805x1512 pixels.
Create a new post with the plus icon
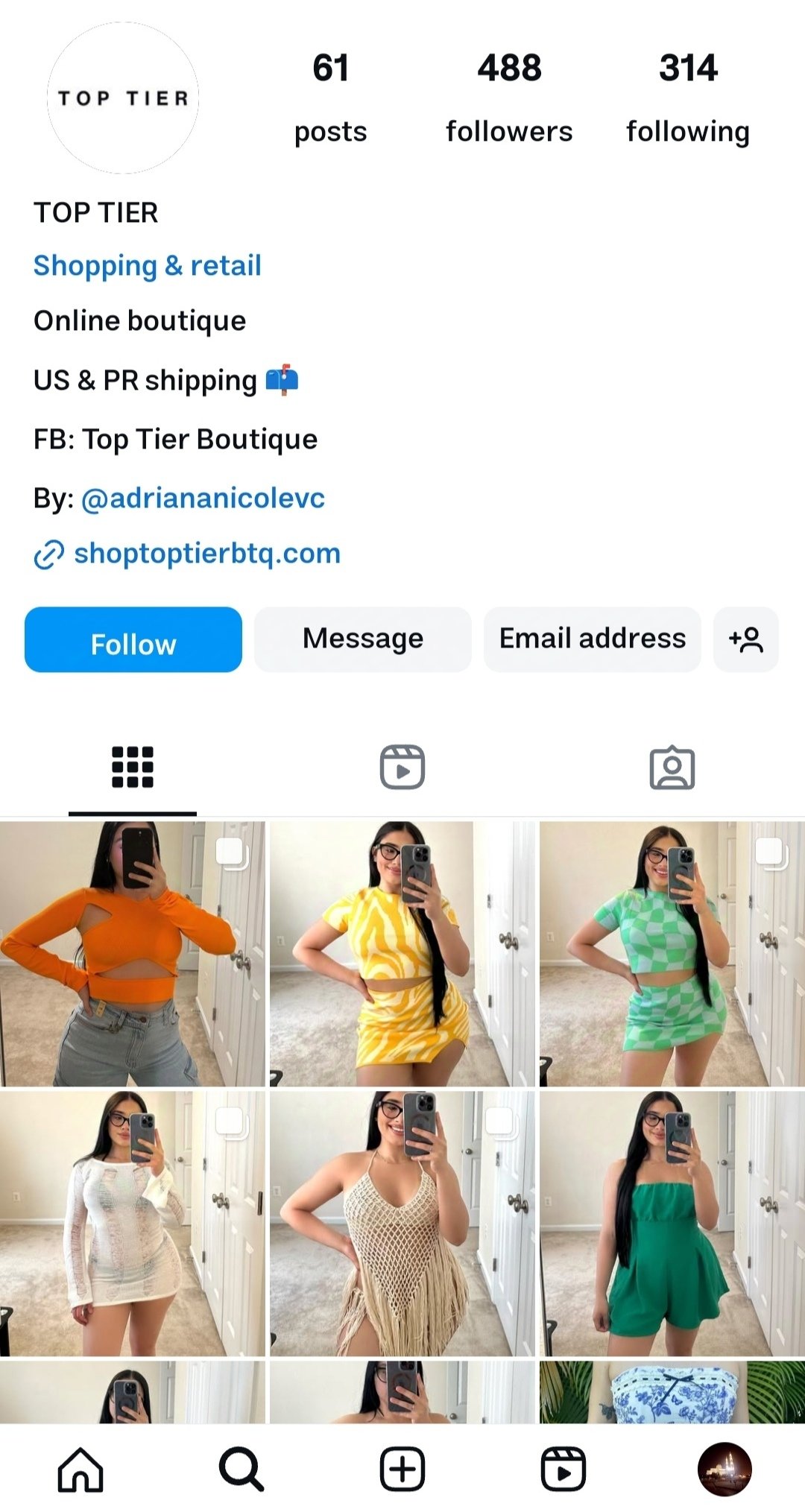[x=402, y=1470]
